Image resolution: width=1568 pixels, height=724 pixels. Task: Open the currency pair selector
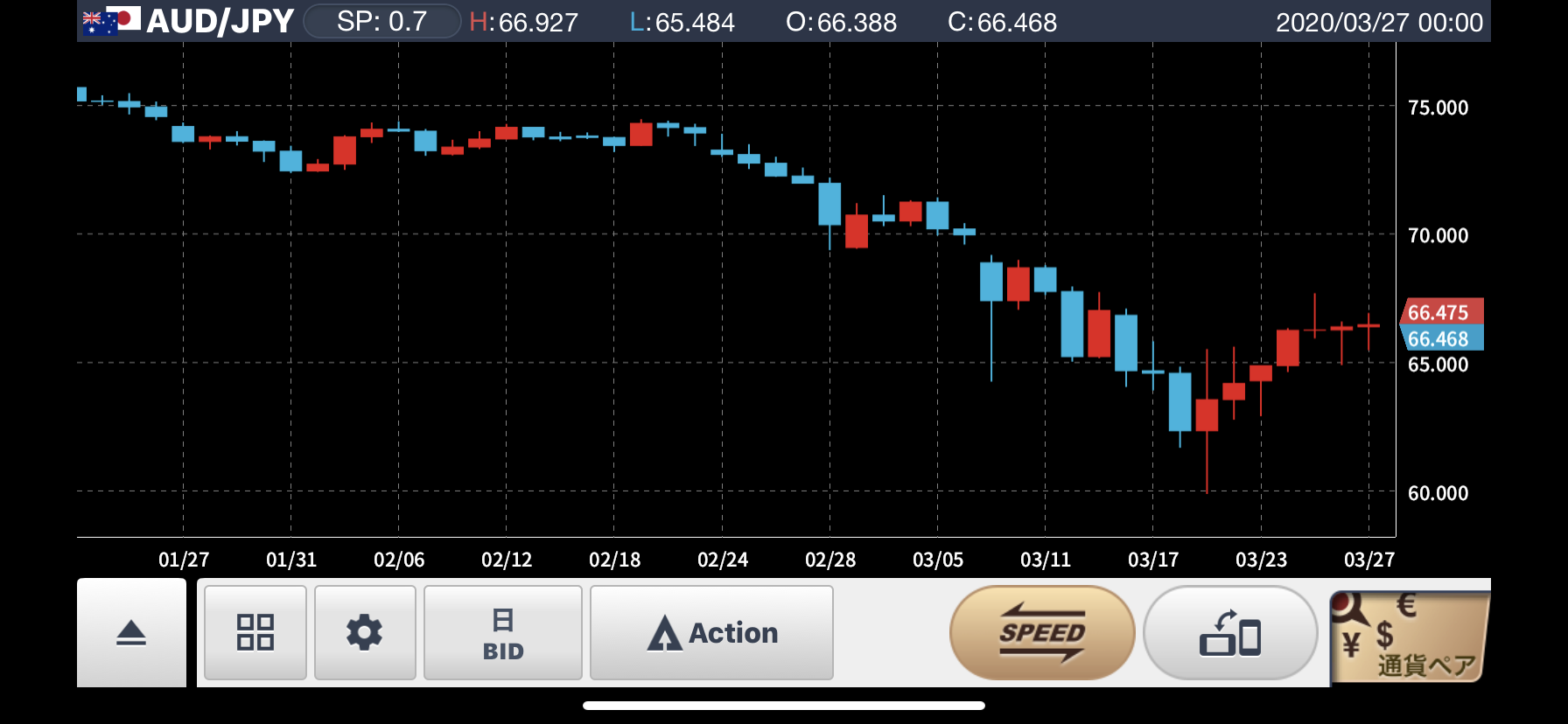coord(1409,636)
